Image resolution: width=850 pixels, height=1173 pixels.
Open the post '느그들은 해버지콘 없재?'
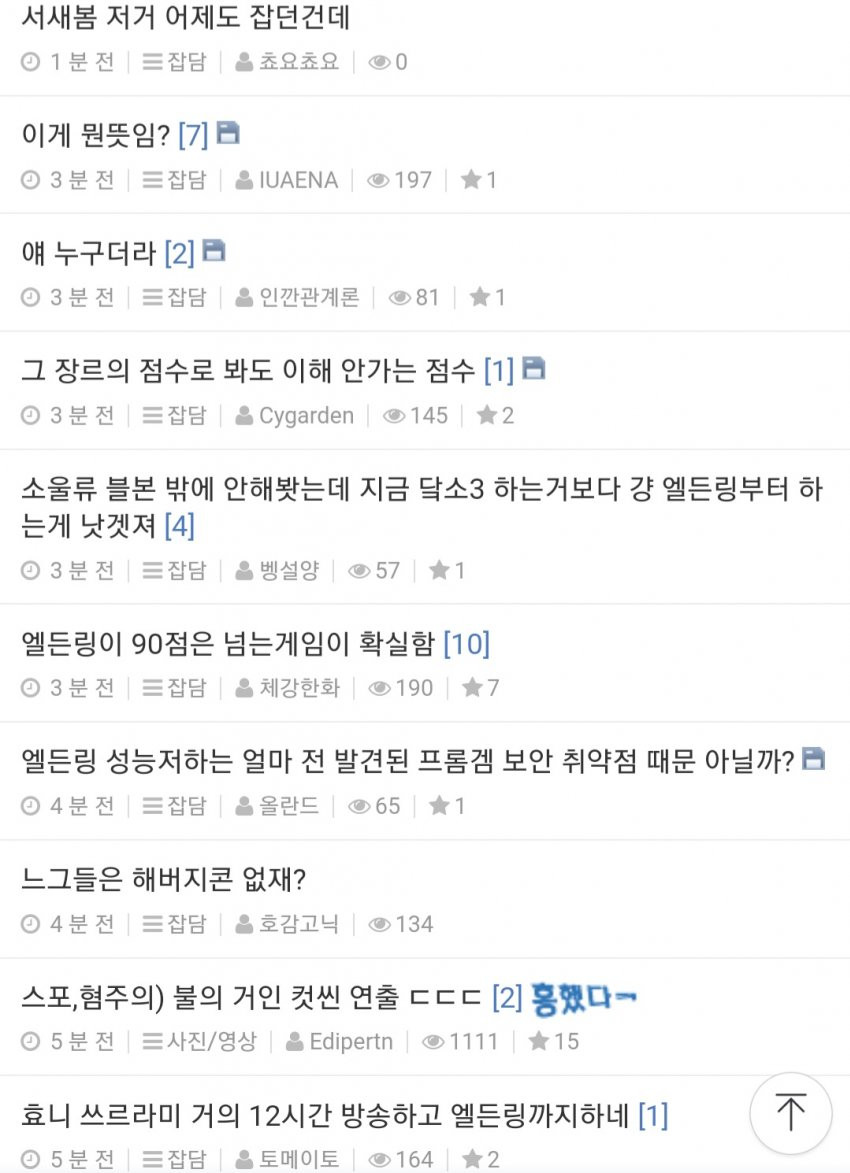[163, 879]
